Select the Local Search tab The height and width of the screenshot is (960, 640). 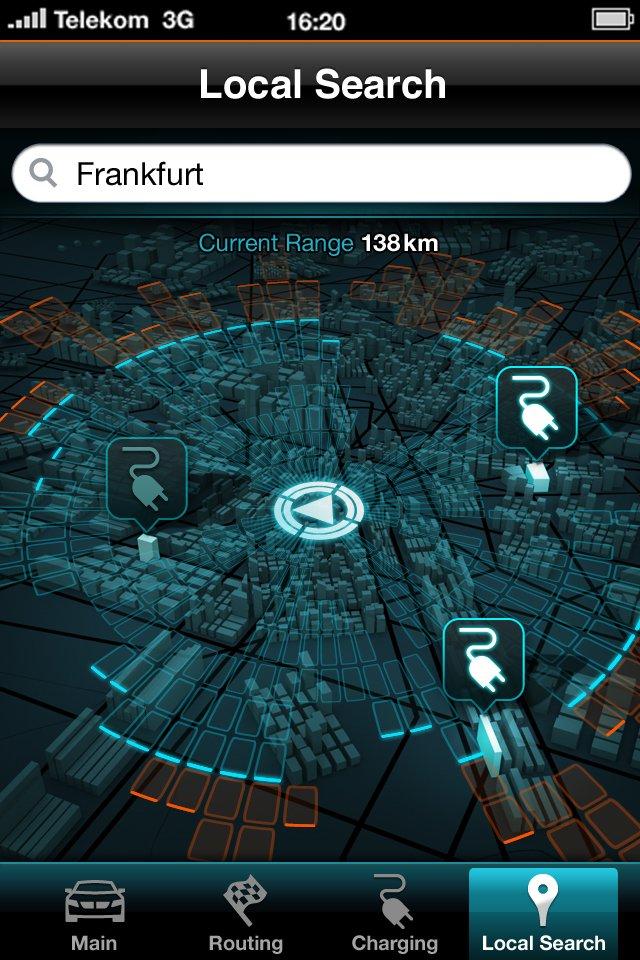[x=543, y=913]
